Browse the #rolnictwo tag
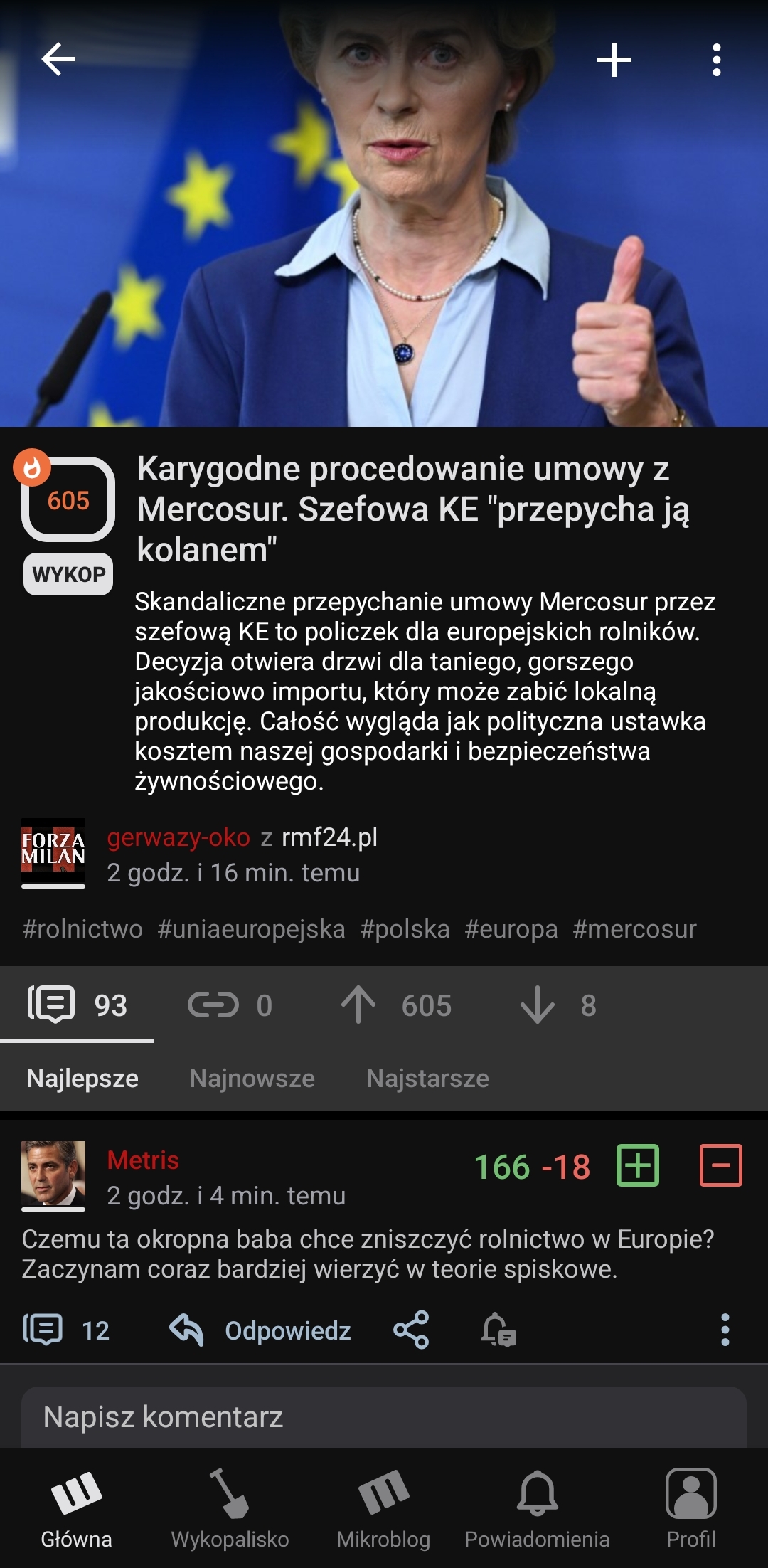 point(82,929)
